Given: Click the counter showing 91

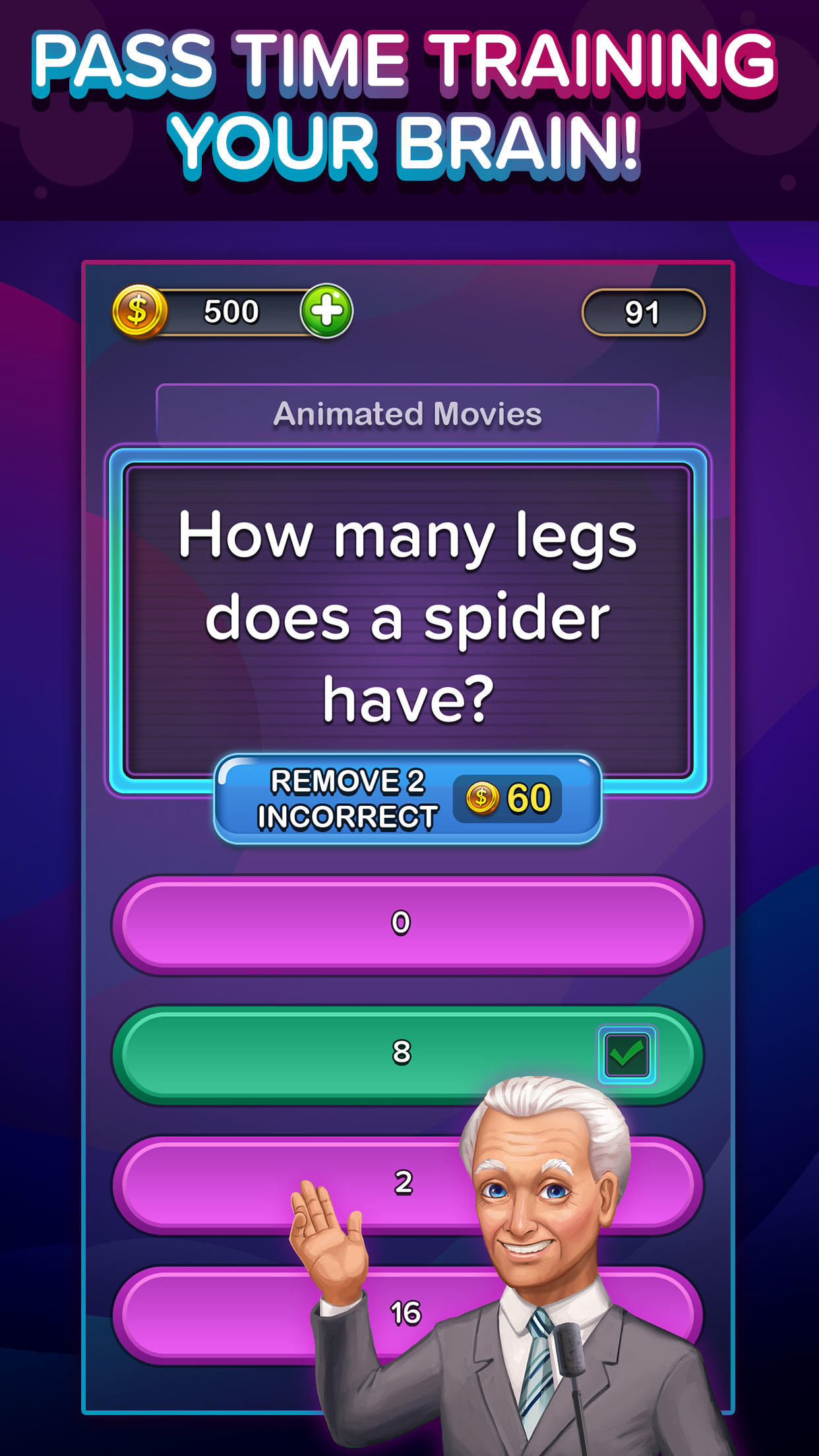Looking at the screenshot, I should point(643,311).
